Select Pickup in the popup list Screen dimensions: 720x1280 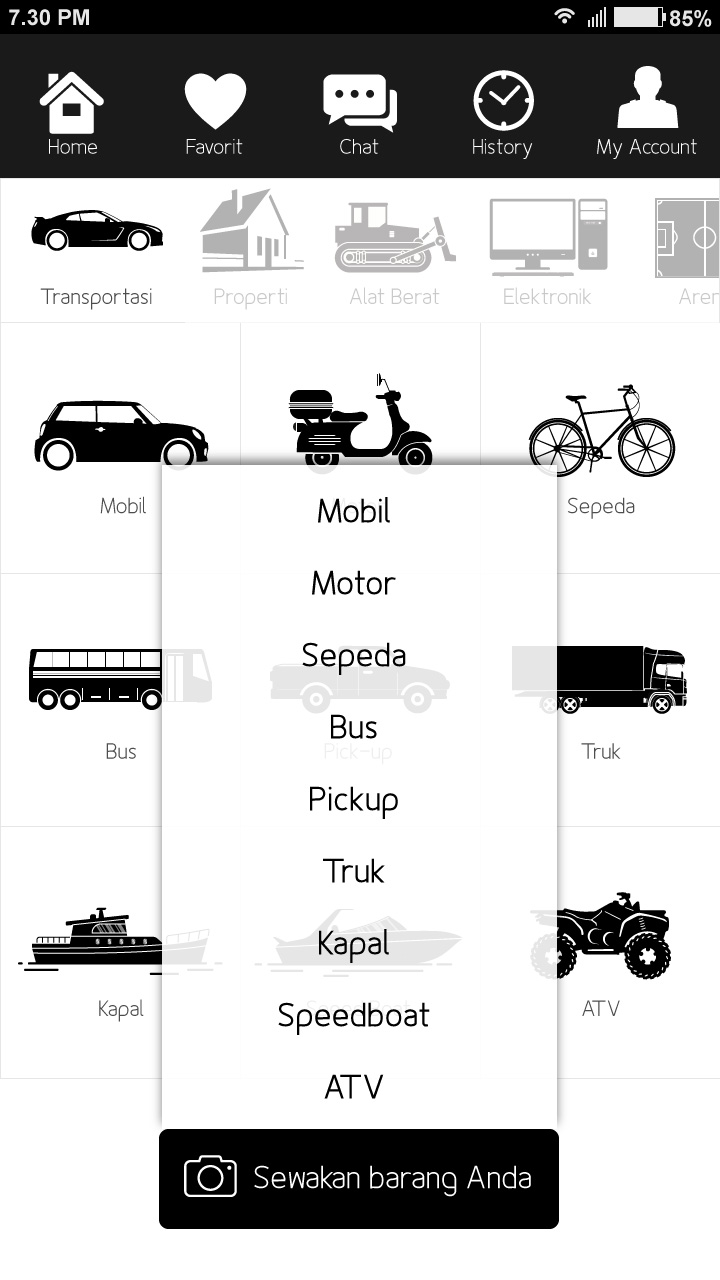[354, 799]
